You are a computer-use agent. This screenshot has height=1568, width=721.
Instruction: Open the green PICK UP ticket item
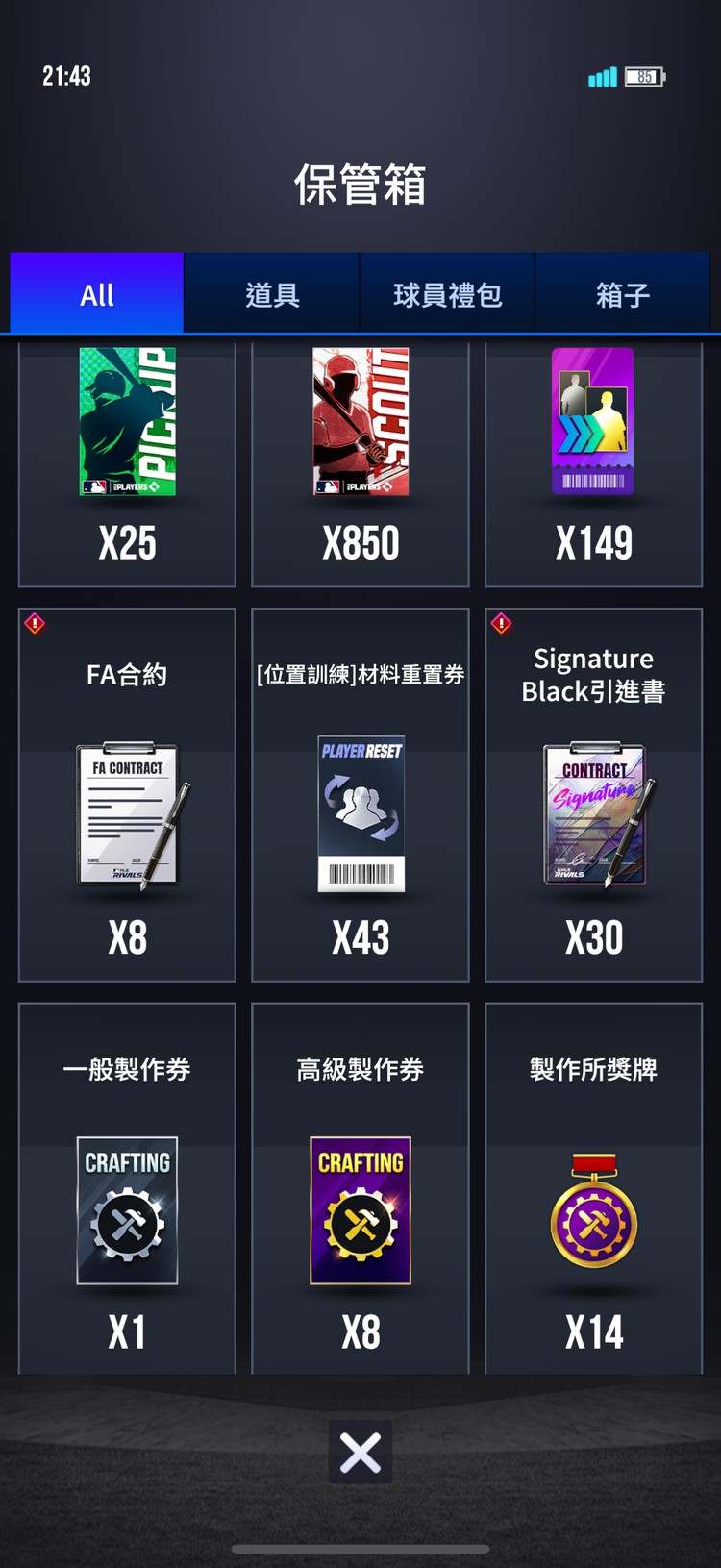126,423
